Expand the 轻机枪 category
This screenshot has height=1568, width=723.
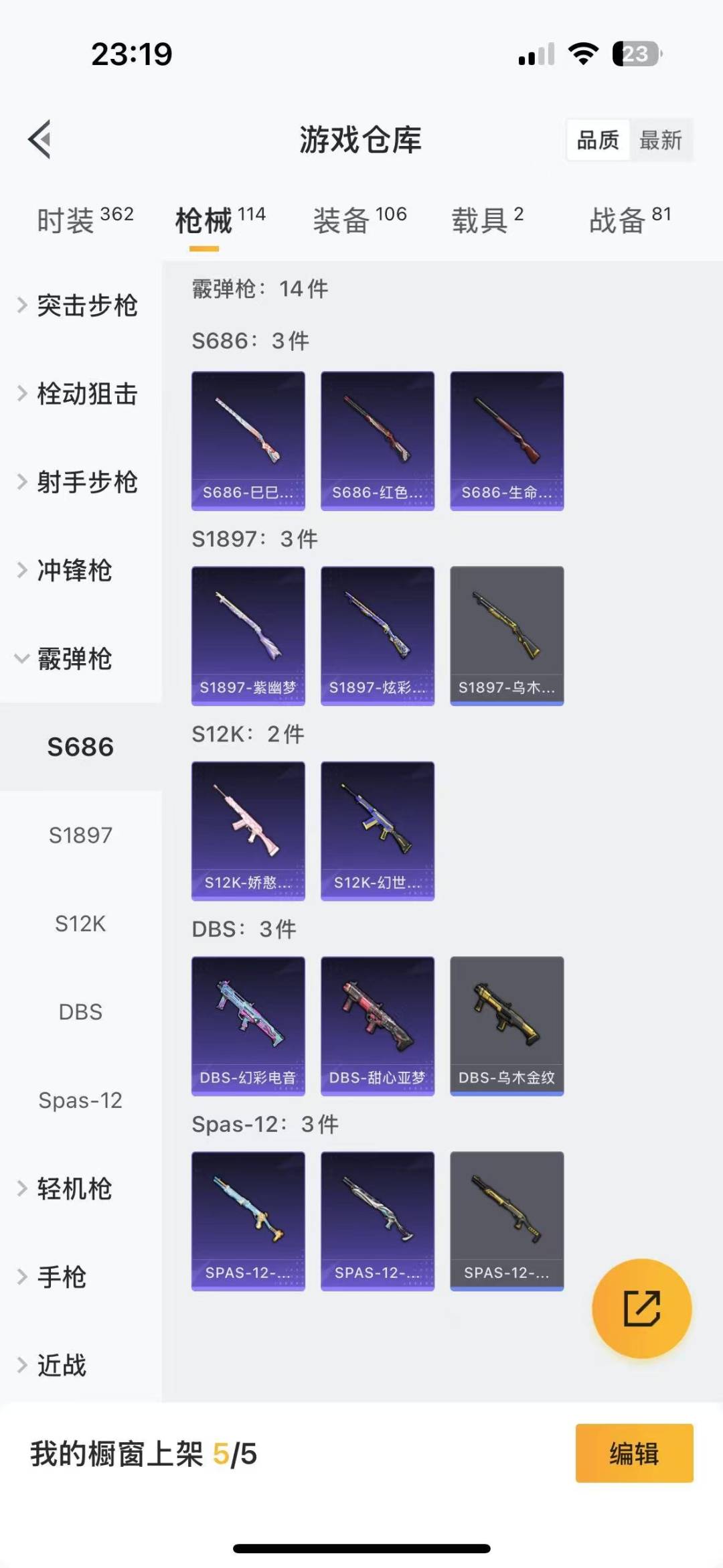[x=80, y=1189]
